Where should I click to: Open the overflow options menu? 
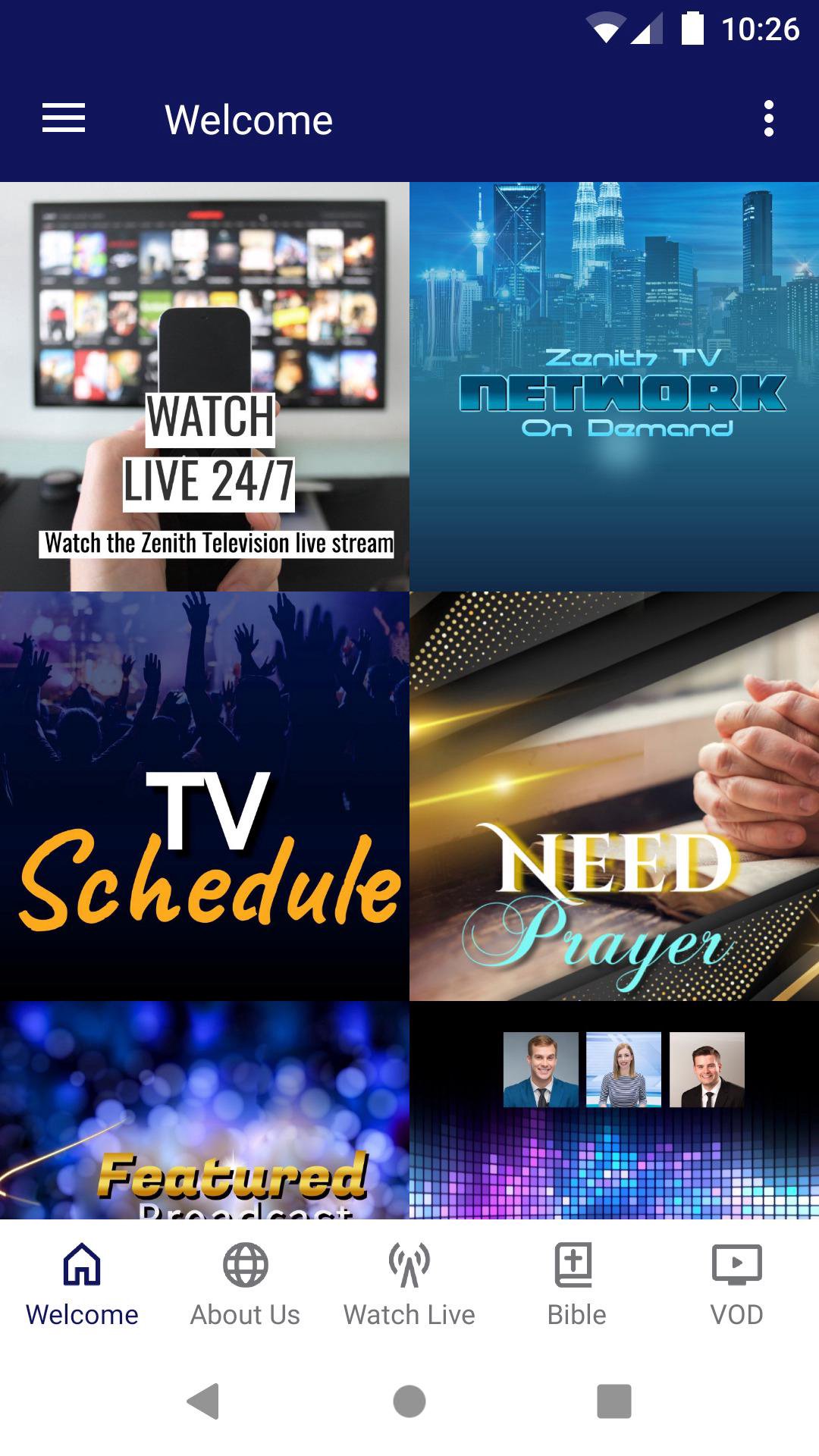pyautogui.click(x=768, y=119)
